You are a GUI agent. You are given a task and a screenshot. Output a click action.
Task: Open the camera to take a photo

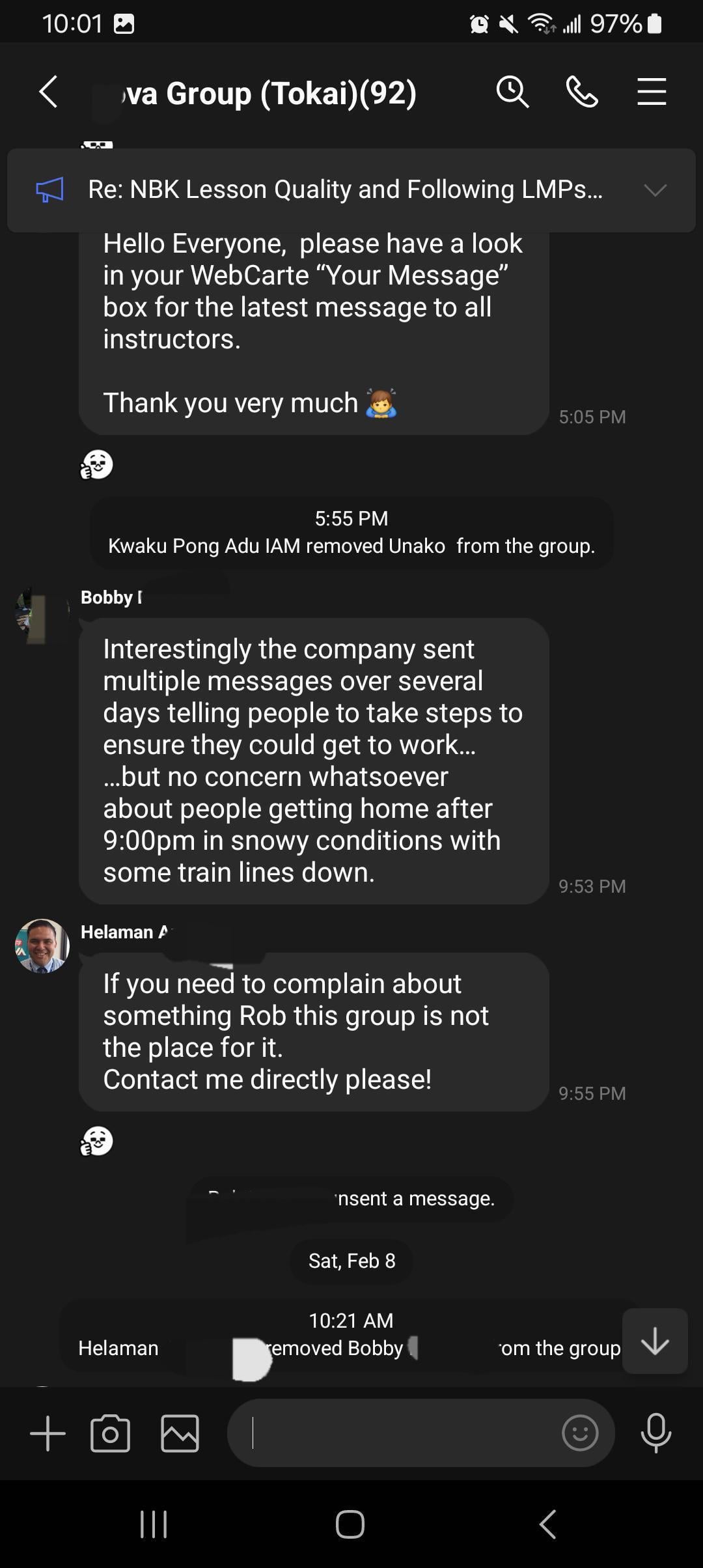pos(110,1433)
